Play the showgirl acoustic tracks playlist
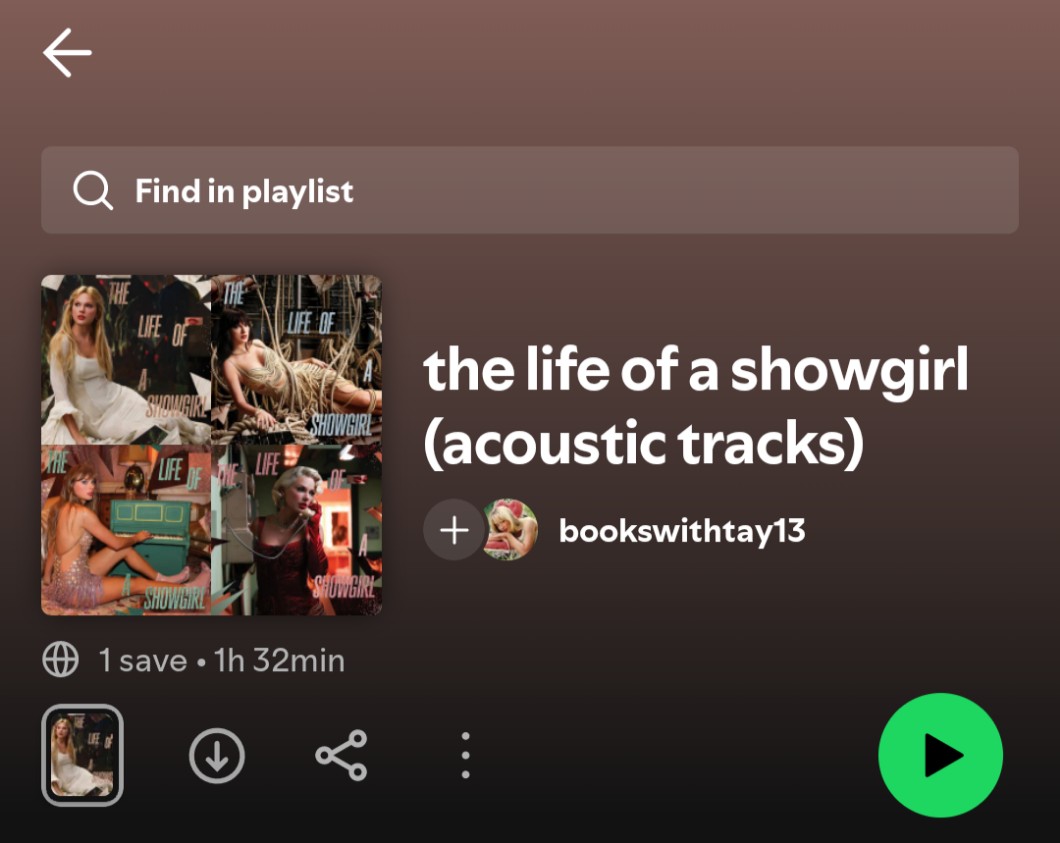The image size is (1060, 843). (940, 755)
